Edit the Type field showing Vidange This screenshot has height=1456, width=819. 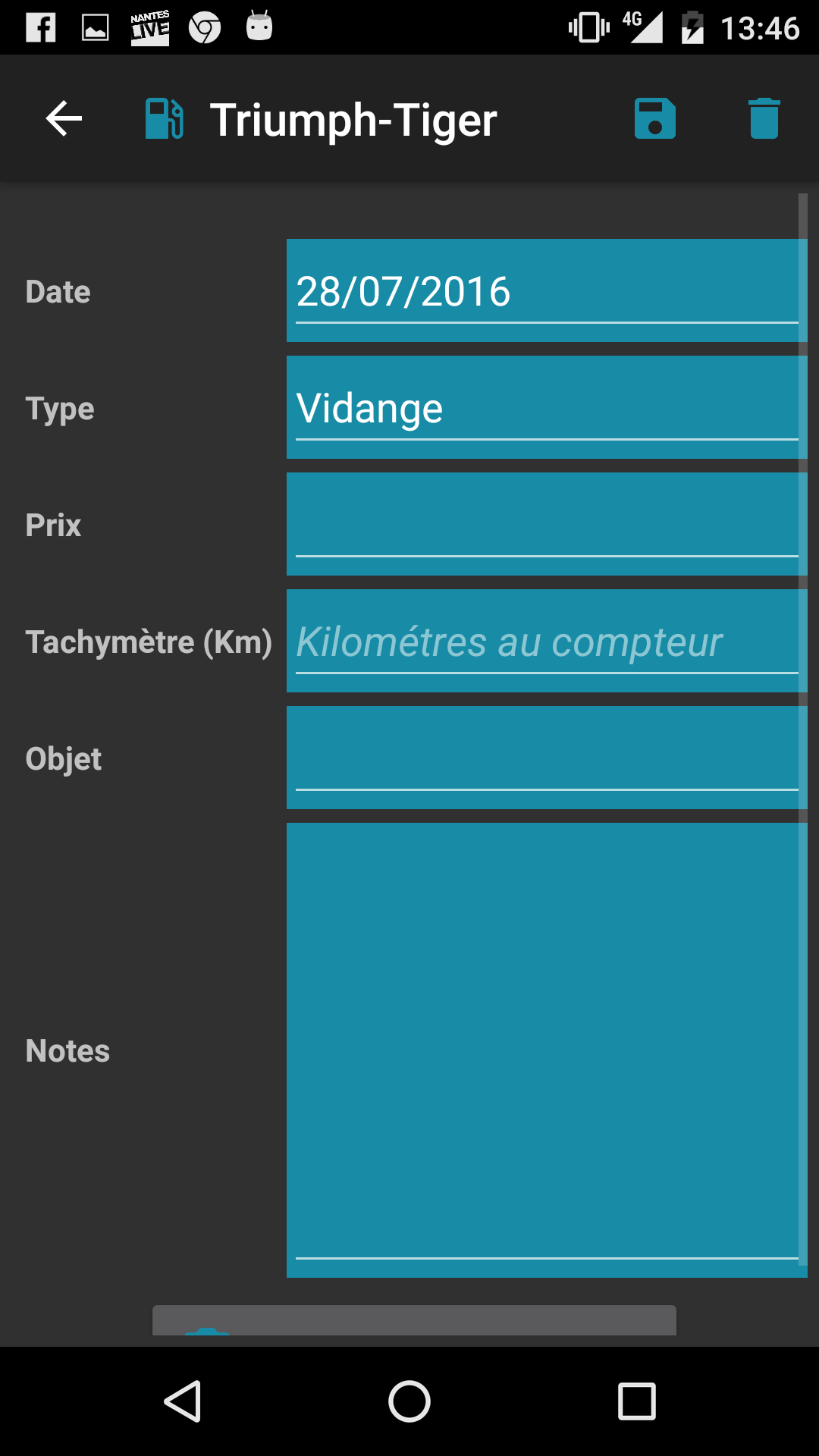point(546,409)
